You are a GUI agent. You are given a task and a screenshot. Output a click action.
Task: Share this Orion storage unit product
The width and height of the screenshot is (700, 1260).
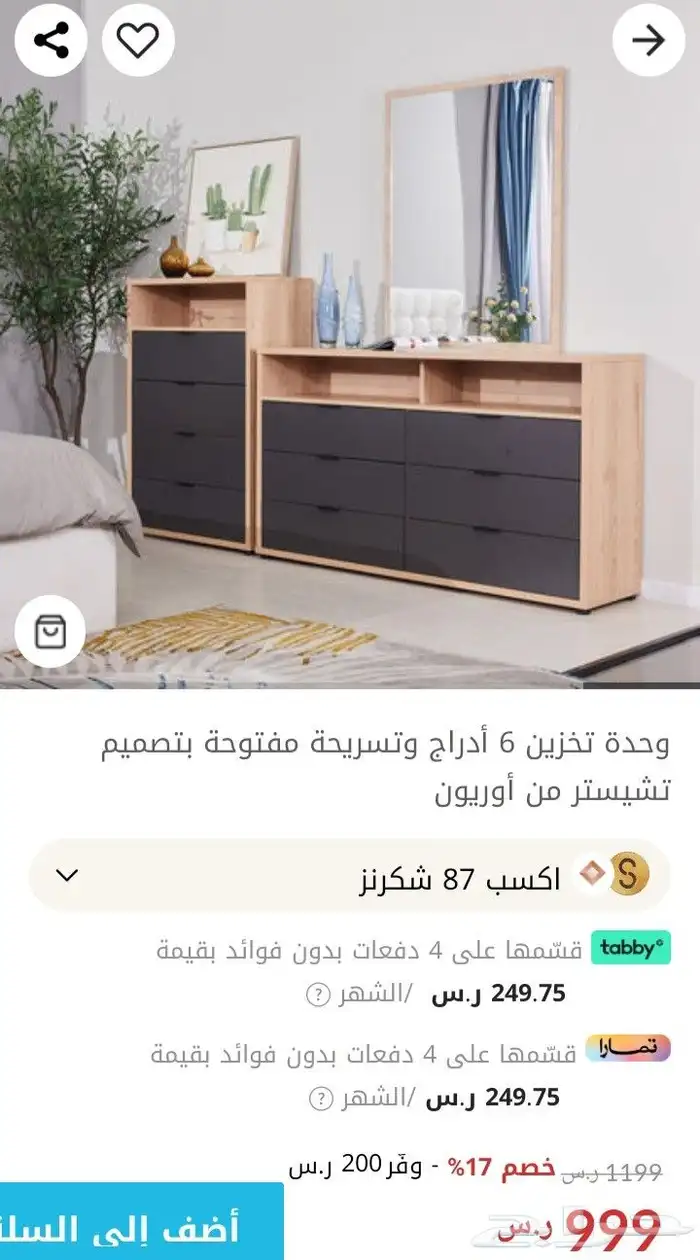tap(51, 40)
